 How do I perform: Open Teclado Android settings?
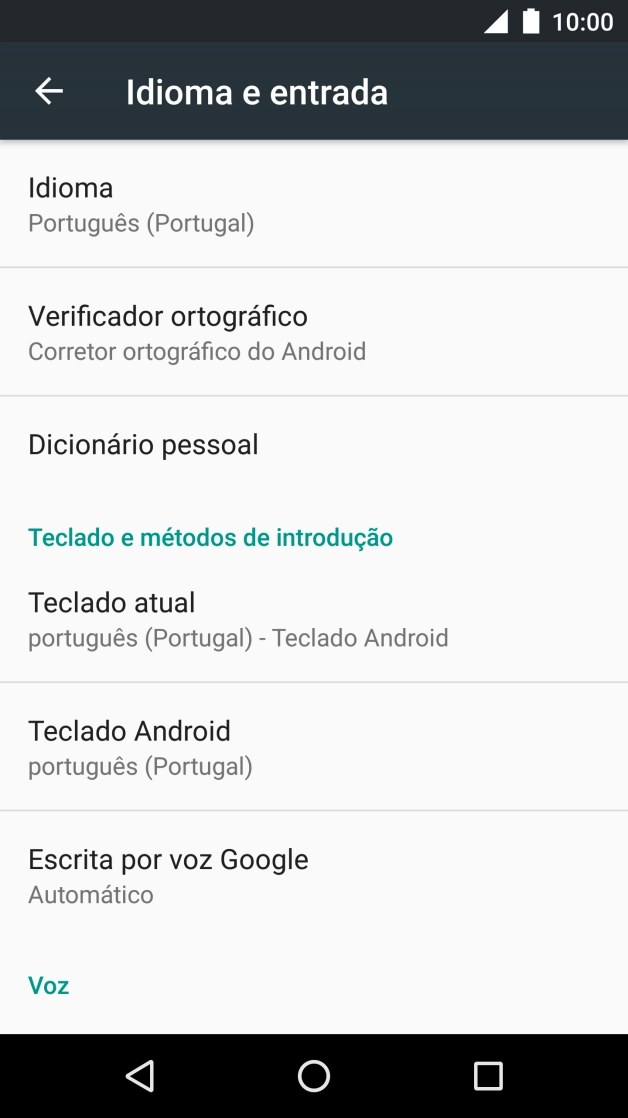[314, 747]
